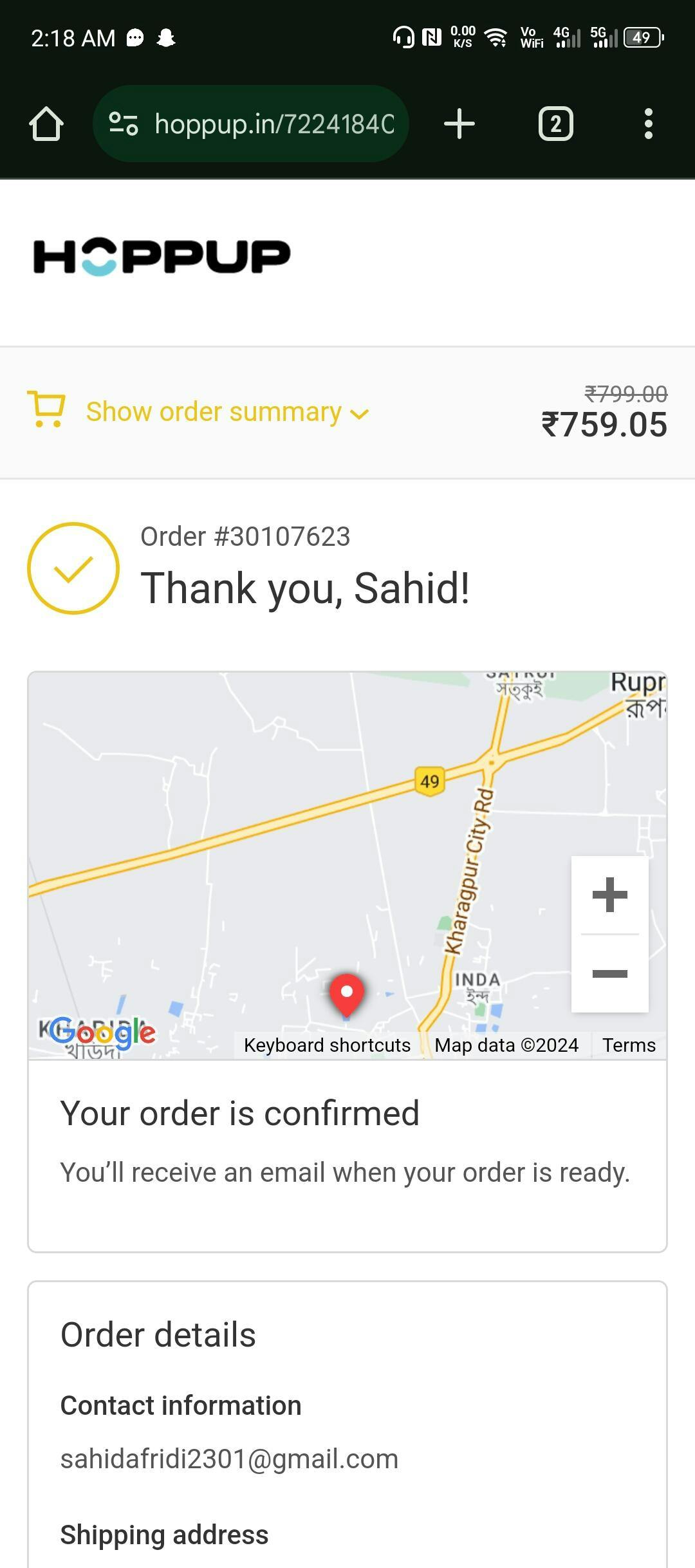The width and height of the screenshot is (695, 1568).
Task: Open Keyboard shortcuts on the map
Action: (x=327, y=1045)
